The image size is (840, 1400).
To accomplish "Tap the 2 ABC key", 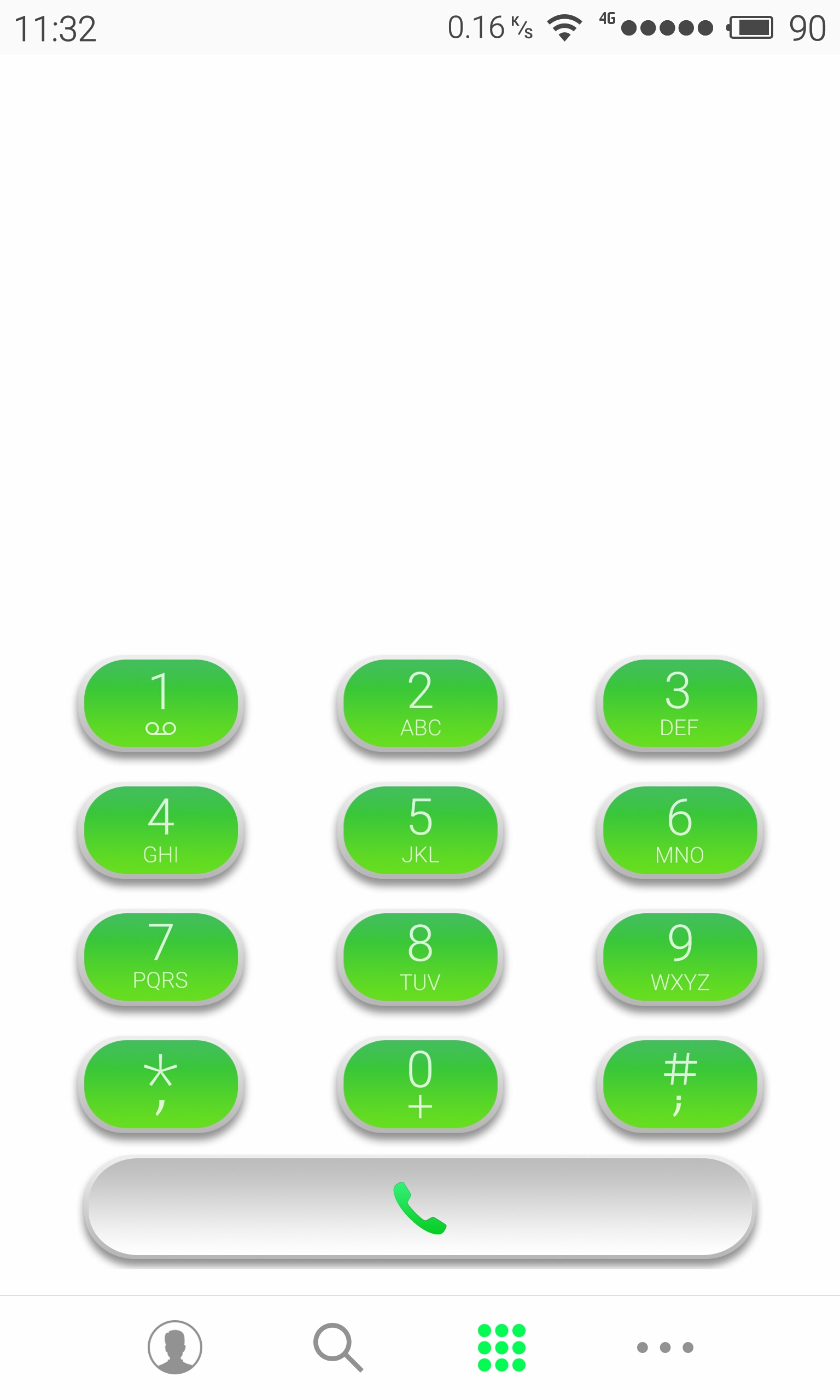I will pyautogui.click(x=420, y=702).
